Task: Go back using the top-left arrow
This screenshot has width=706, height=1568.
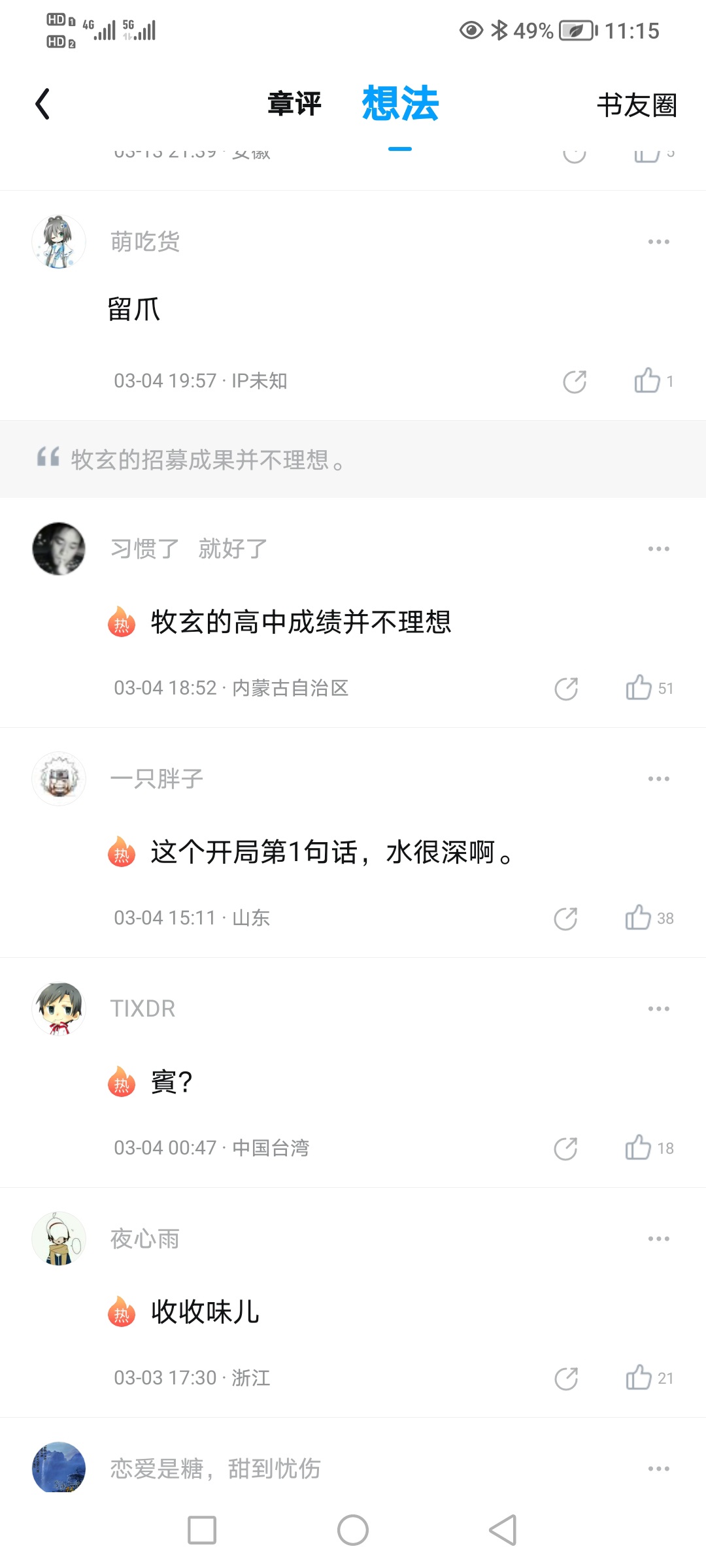Action: point(43,105)
